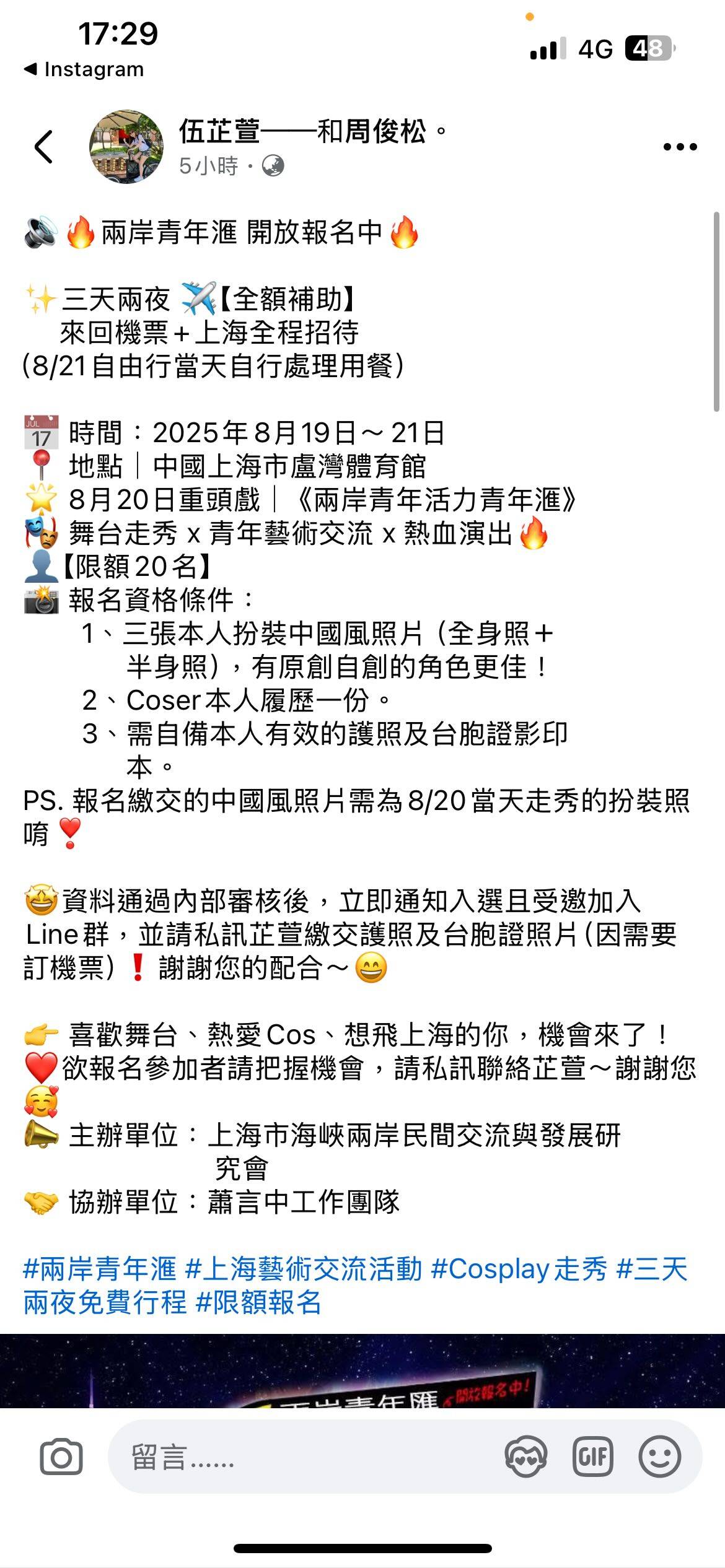Open hashtag #兩岸青年滙
This screenshot has width=725, height=1568.
(100, 1269)
